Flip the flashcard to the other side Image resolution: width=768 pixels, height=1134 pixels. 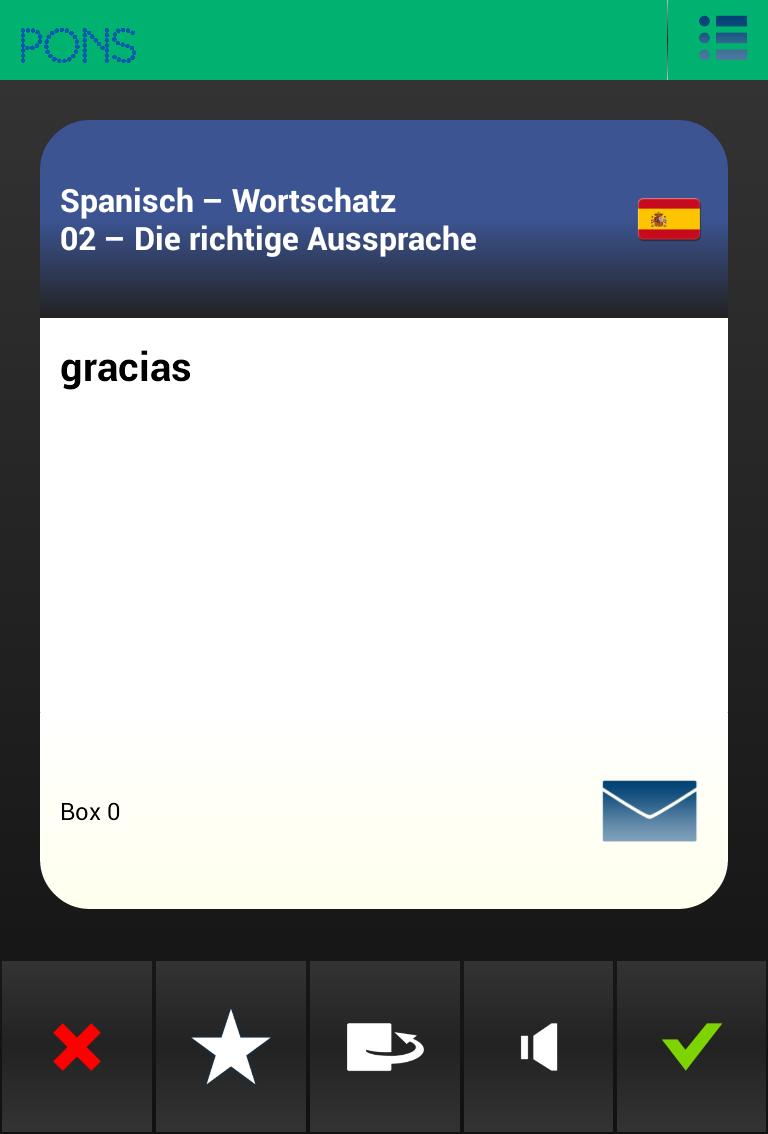385,1047
